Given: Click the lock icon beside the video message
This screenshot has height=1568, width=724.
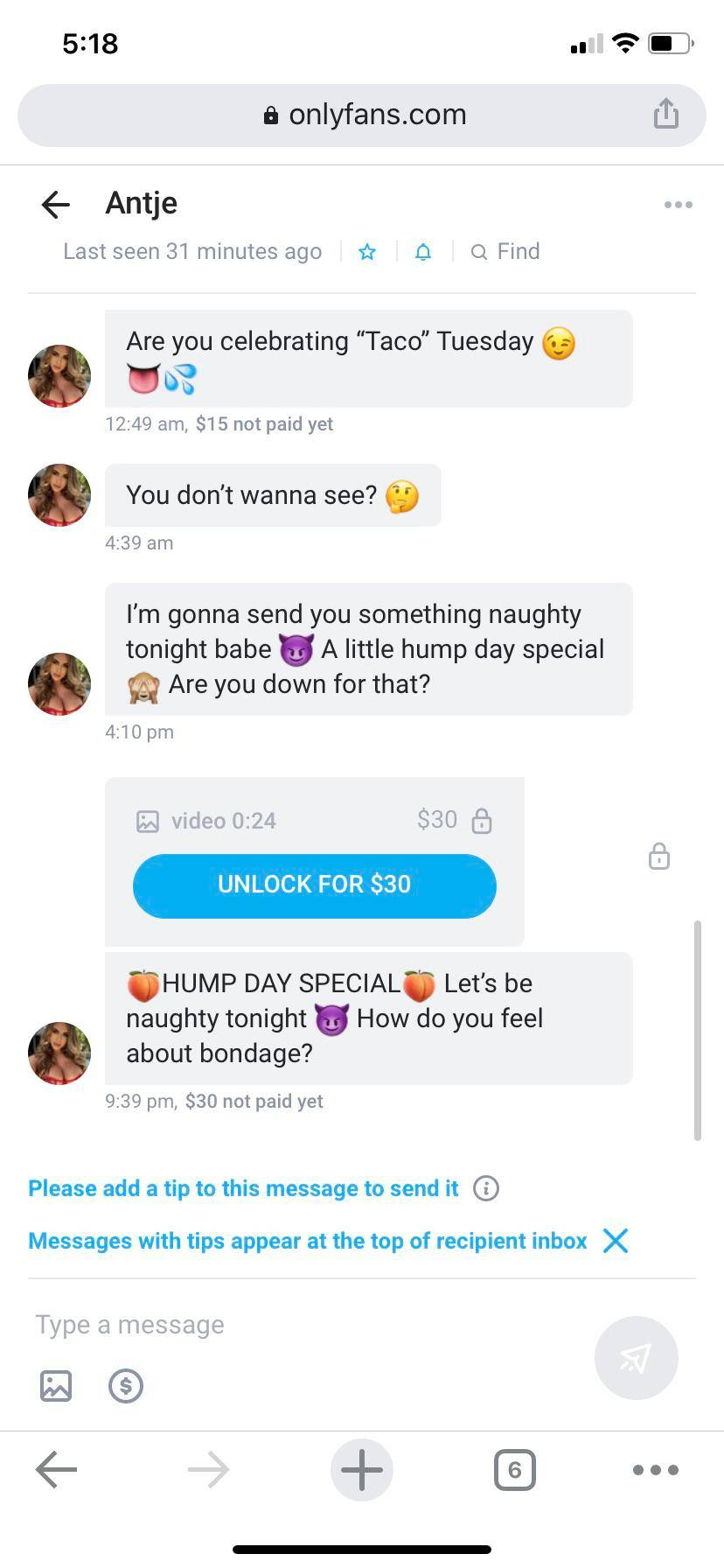Looking at the screenshot, I should pos(658,856).
